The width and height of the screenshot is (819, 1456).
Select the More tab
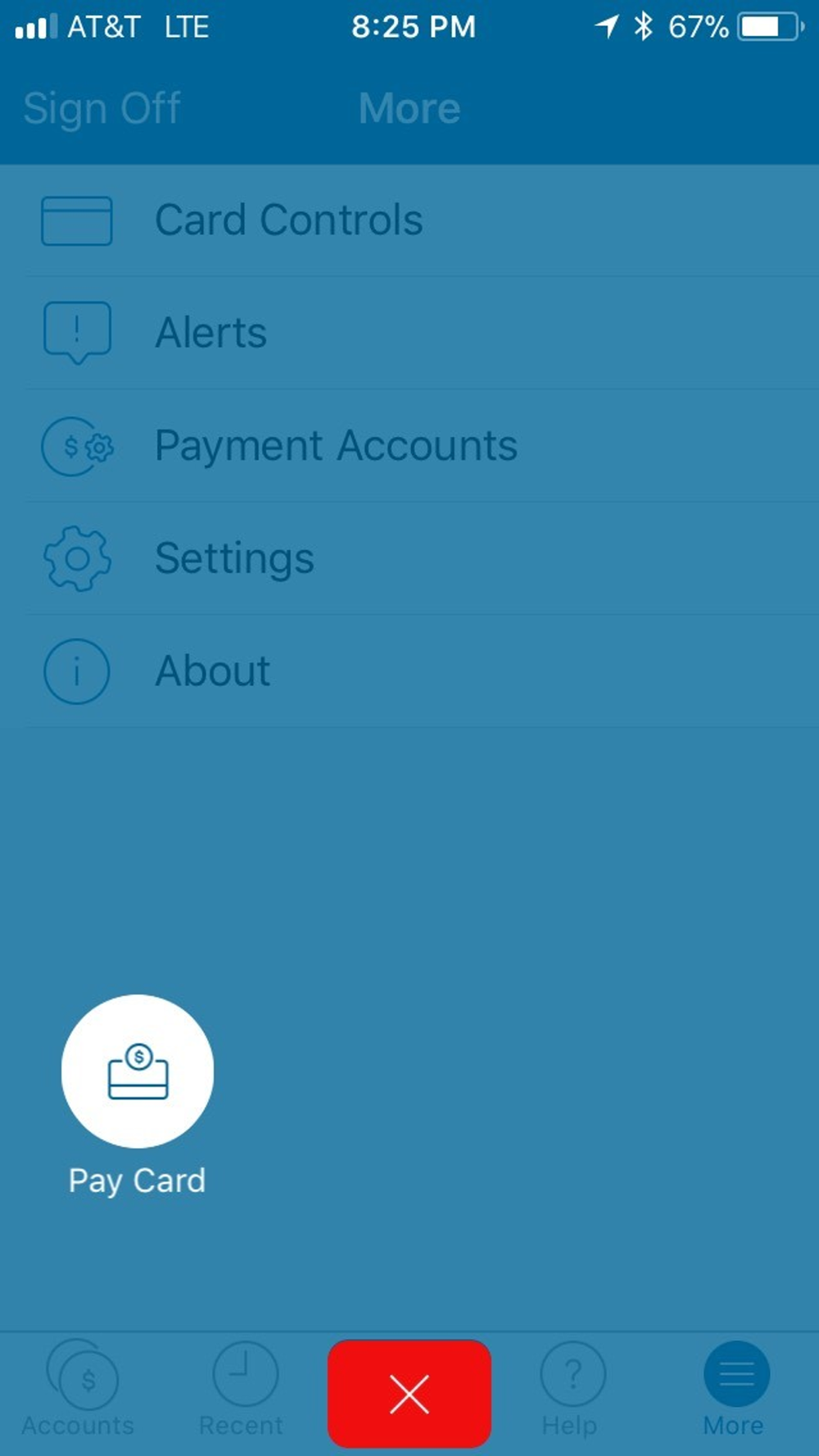735,1390
